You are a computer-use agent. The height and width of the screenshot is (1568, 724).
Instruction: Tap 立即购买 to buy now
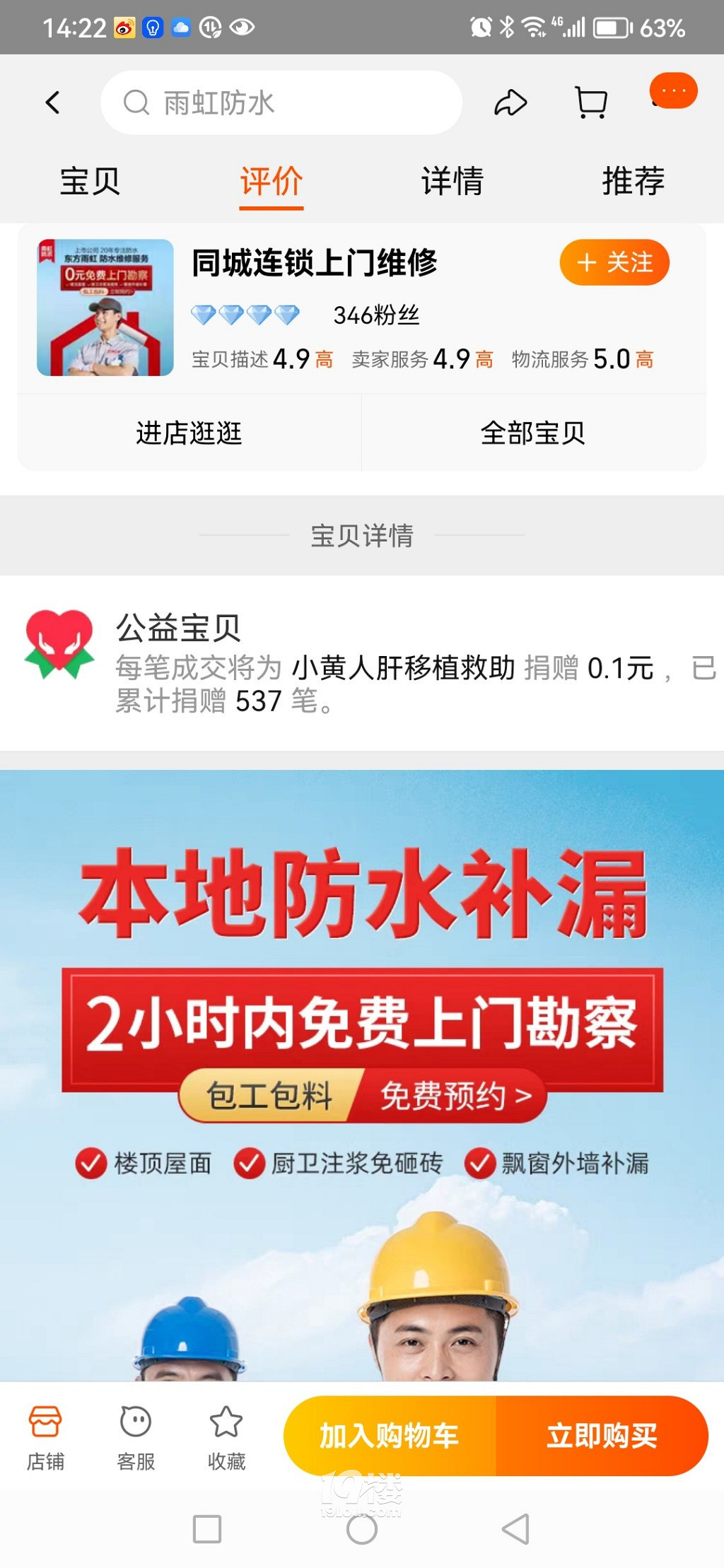coord(602,1436)
